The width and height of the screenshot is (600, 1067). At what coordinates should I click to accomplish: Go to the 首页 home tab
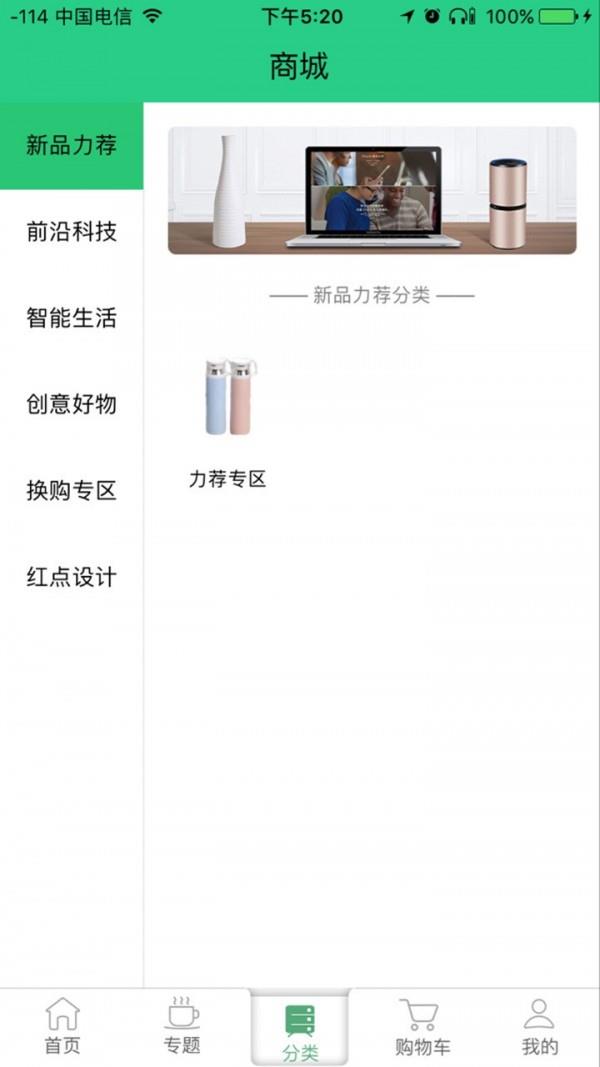coord(62,1028)
